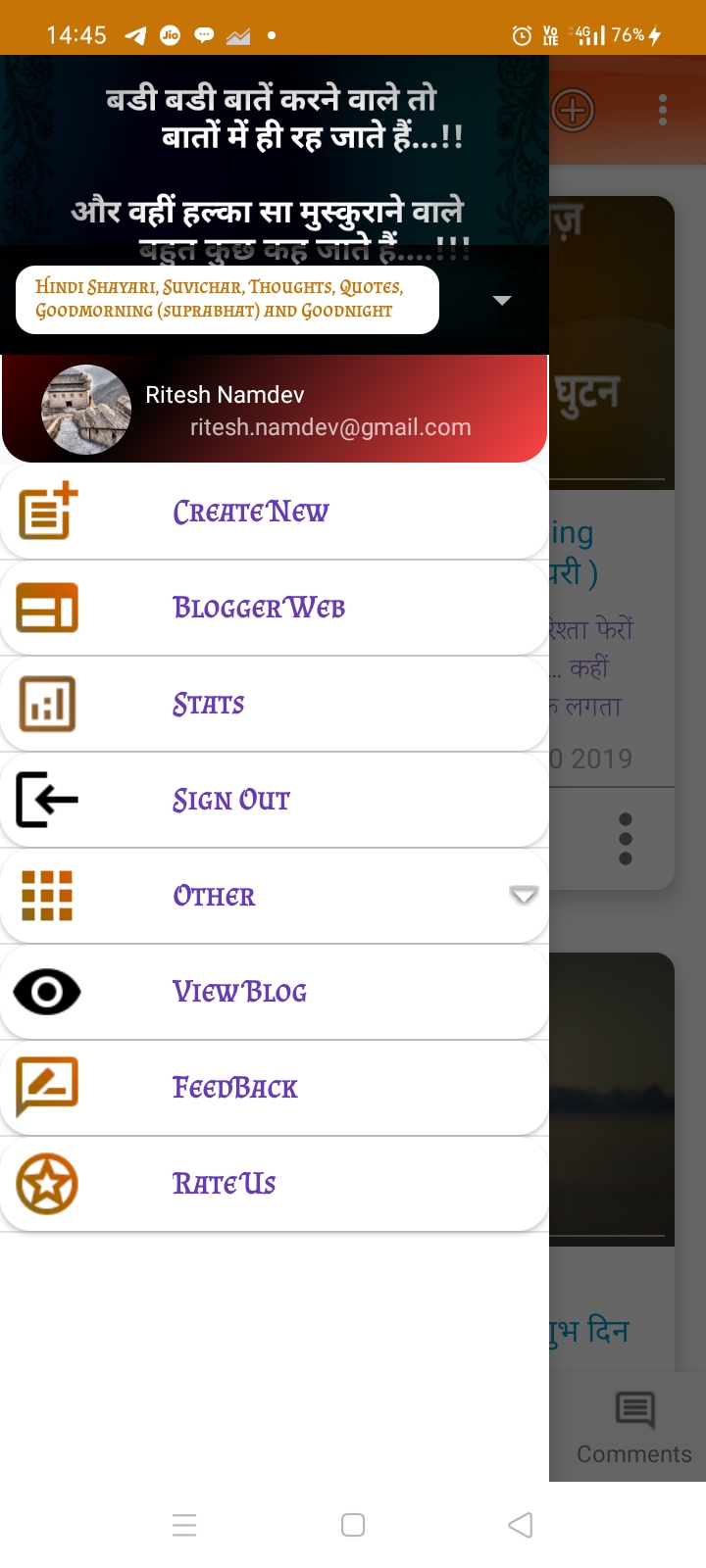Open the Create New menu item
Viewport: 706px width, 1568px height.
coord(274,512)
